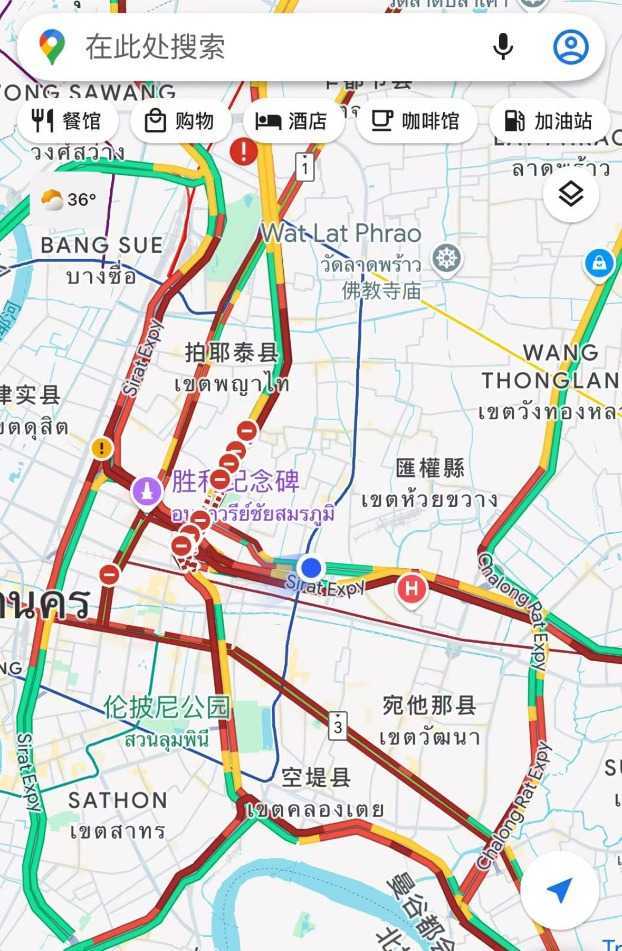The height and width of the screenshot is (951, 622).
Task: Open the Wat Lat Phrao temple marker
Action: pos(447,259)
